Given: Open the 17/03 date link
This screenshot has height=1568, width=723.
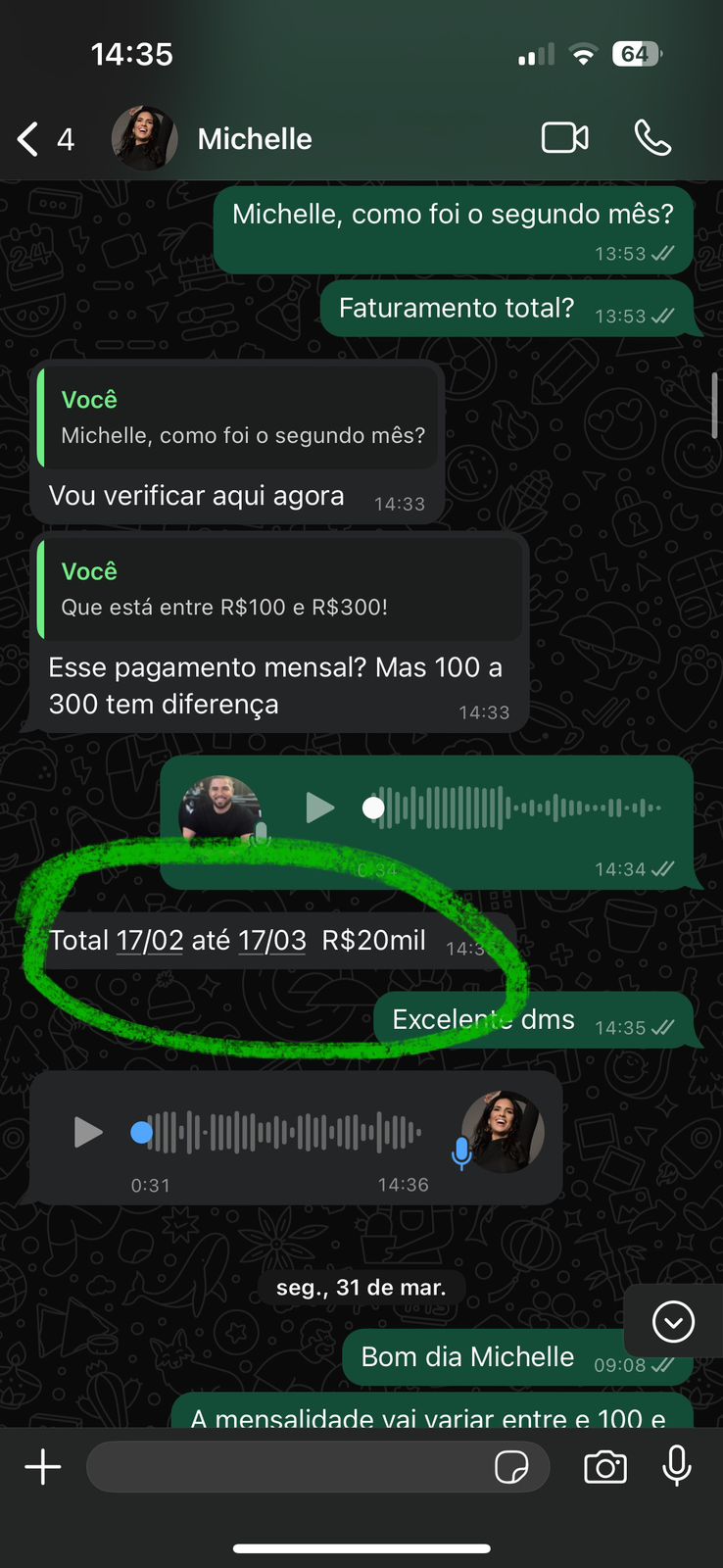Looking at the screenshot, I should coord(271,941).
